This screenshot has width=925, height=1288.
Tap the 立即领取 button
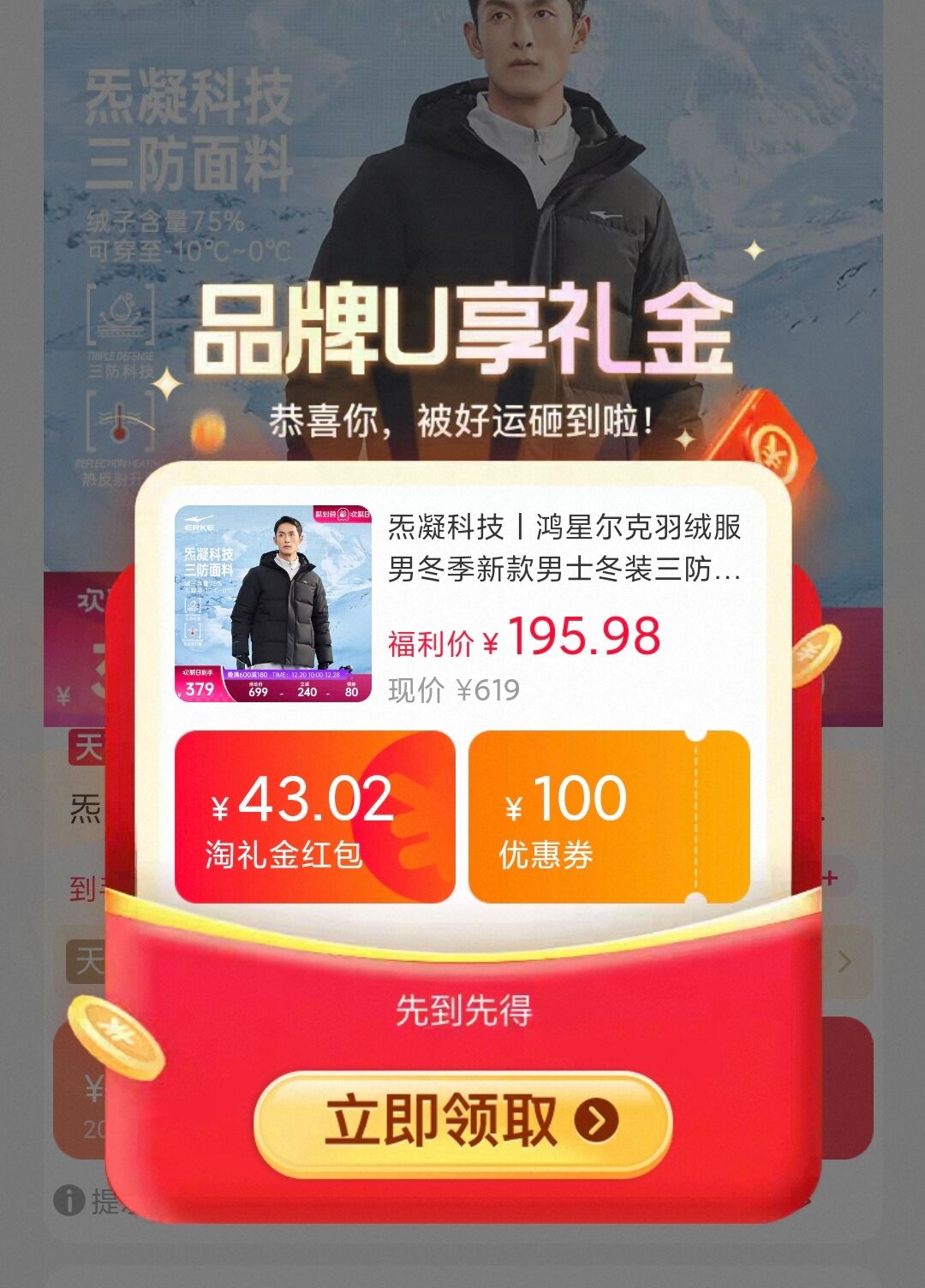[x=462, y=1122]
